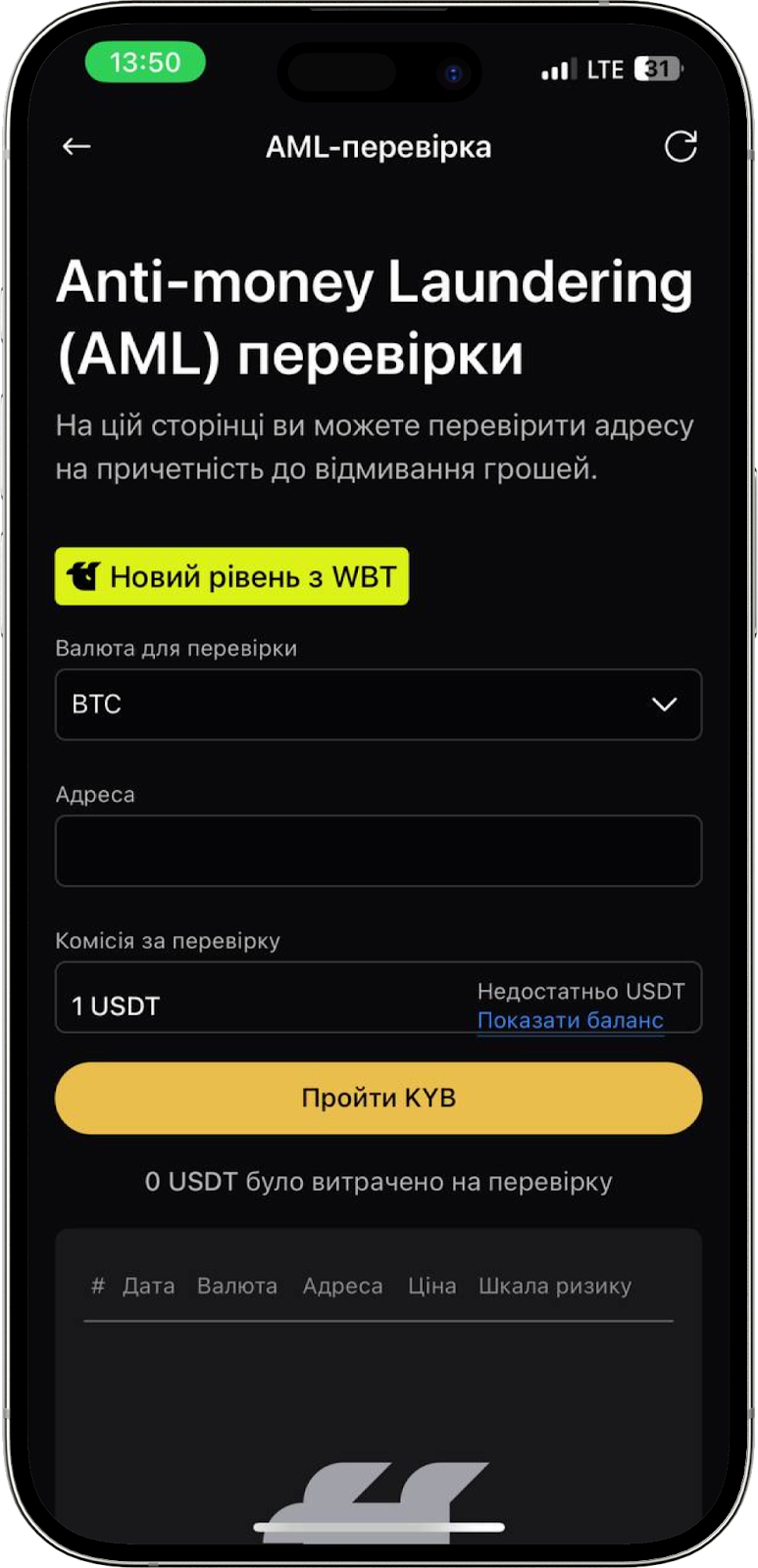Focus the Адреса input field

(378, 851)
